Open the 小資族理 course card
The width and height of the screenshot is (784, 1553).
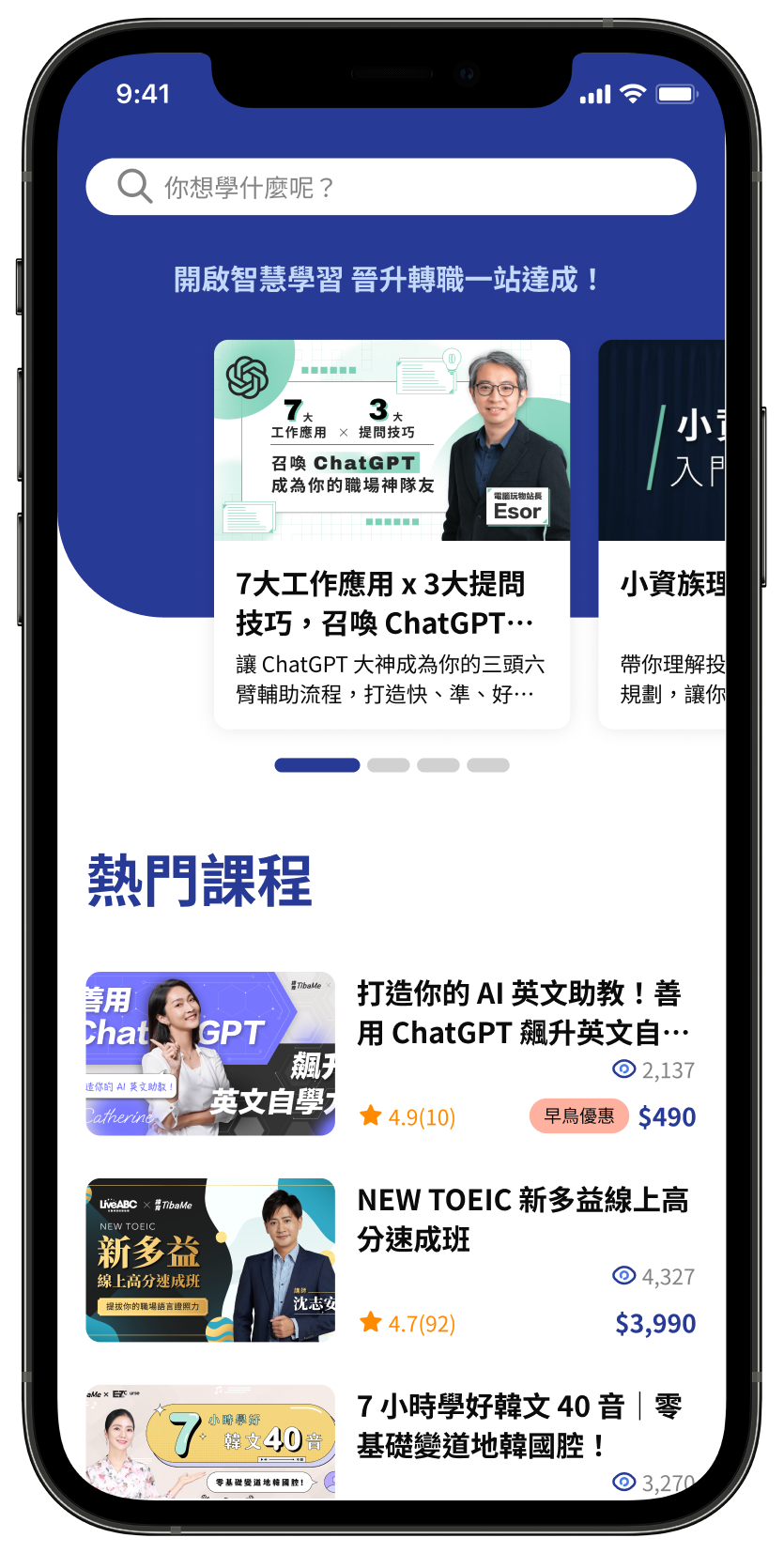662,534
